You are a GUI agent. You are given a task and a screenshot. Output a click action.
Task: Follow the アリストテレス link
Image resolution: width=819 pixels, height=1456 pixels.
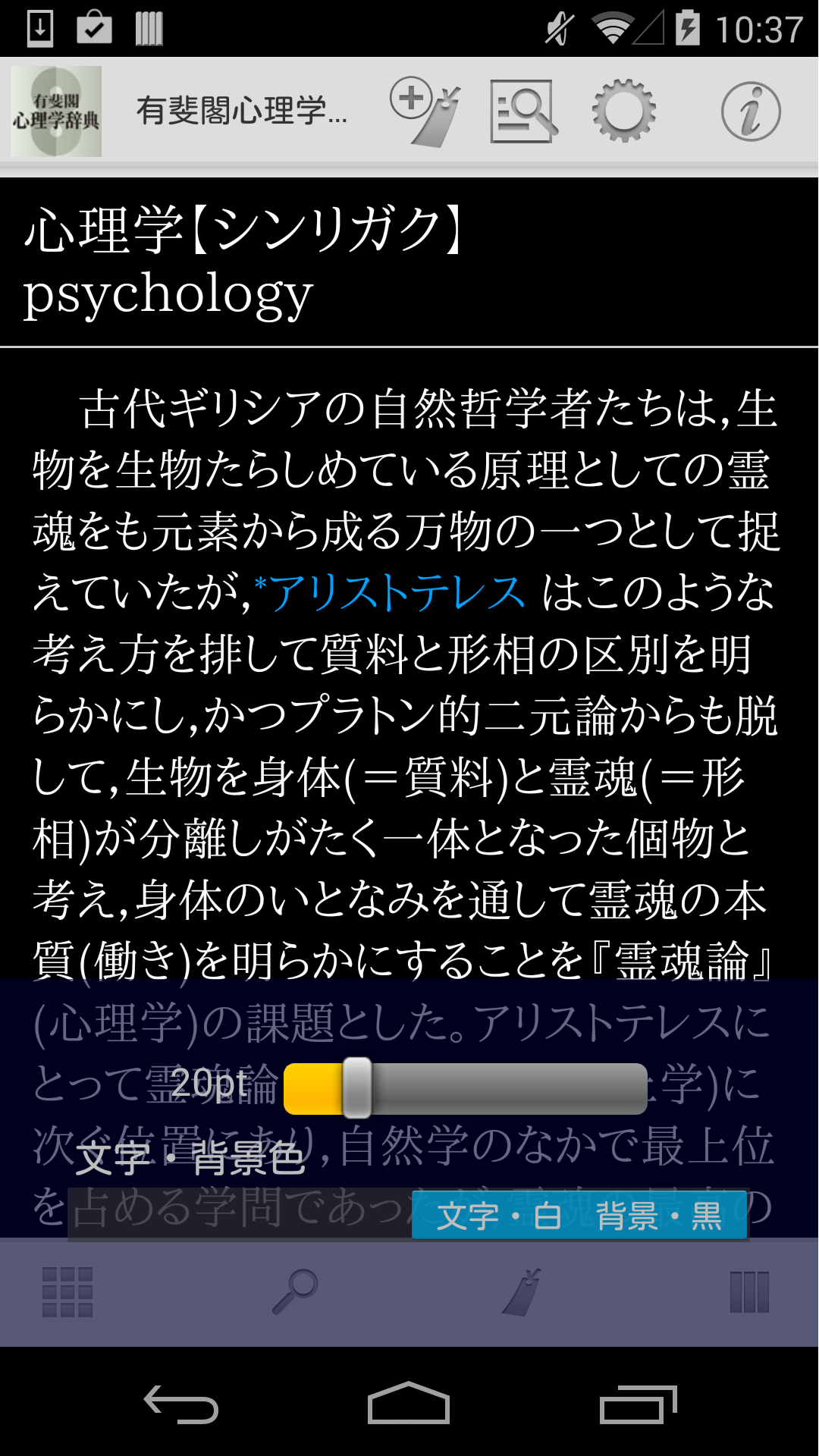point(397,592)
